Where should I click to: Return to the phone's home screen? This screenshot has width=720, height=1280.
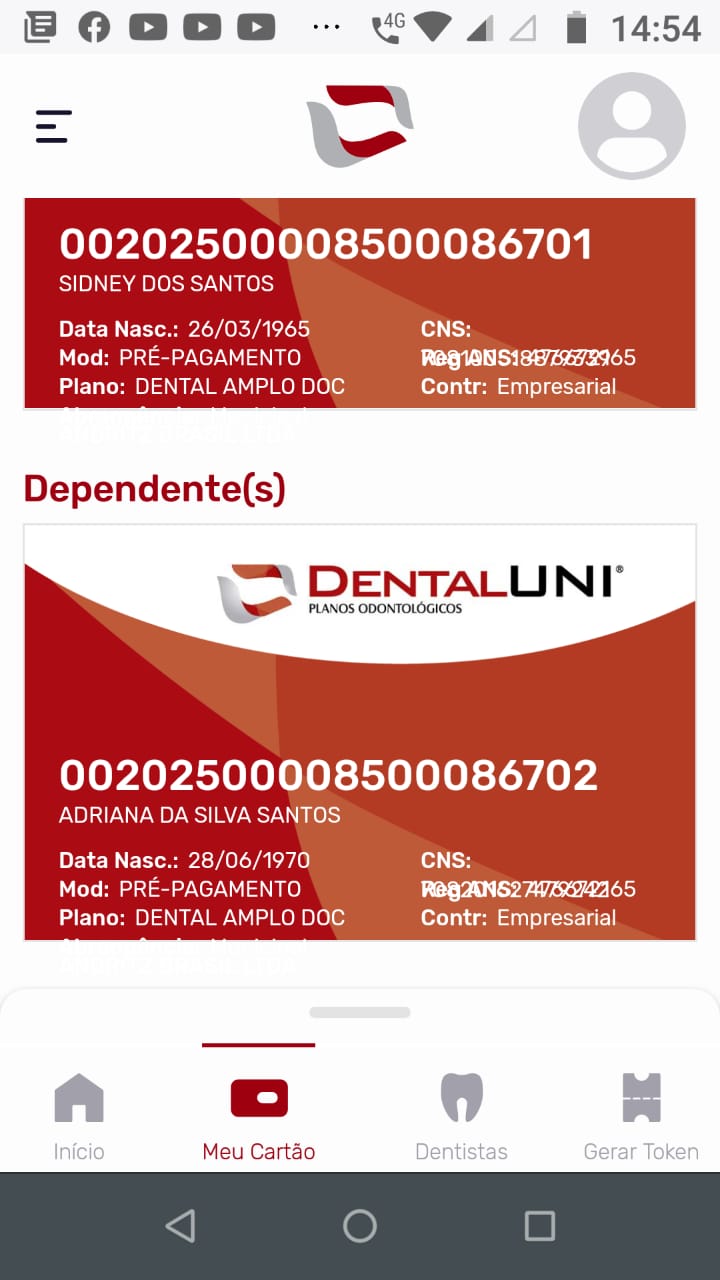[360, 1226]
